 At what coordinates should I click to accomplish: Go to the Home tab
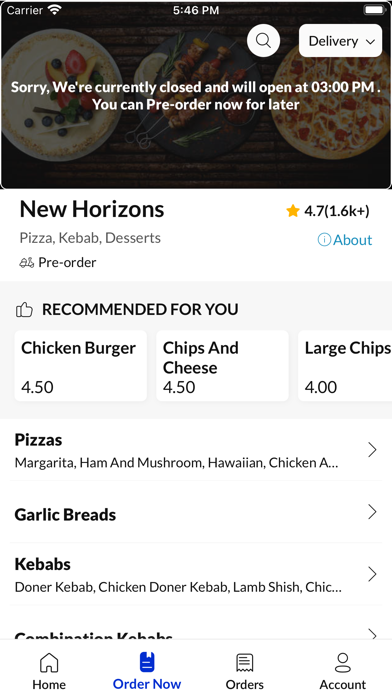[49, 671]
